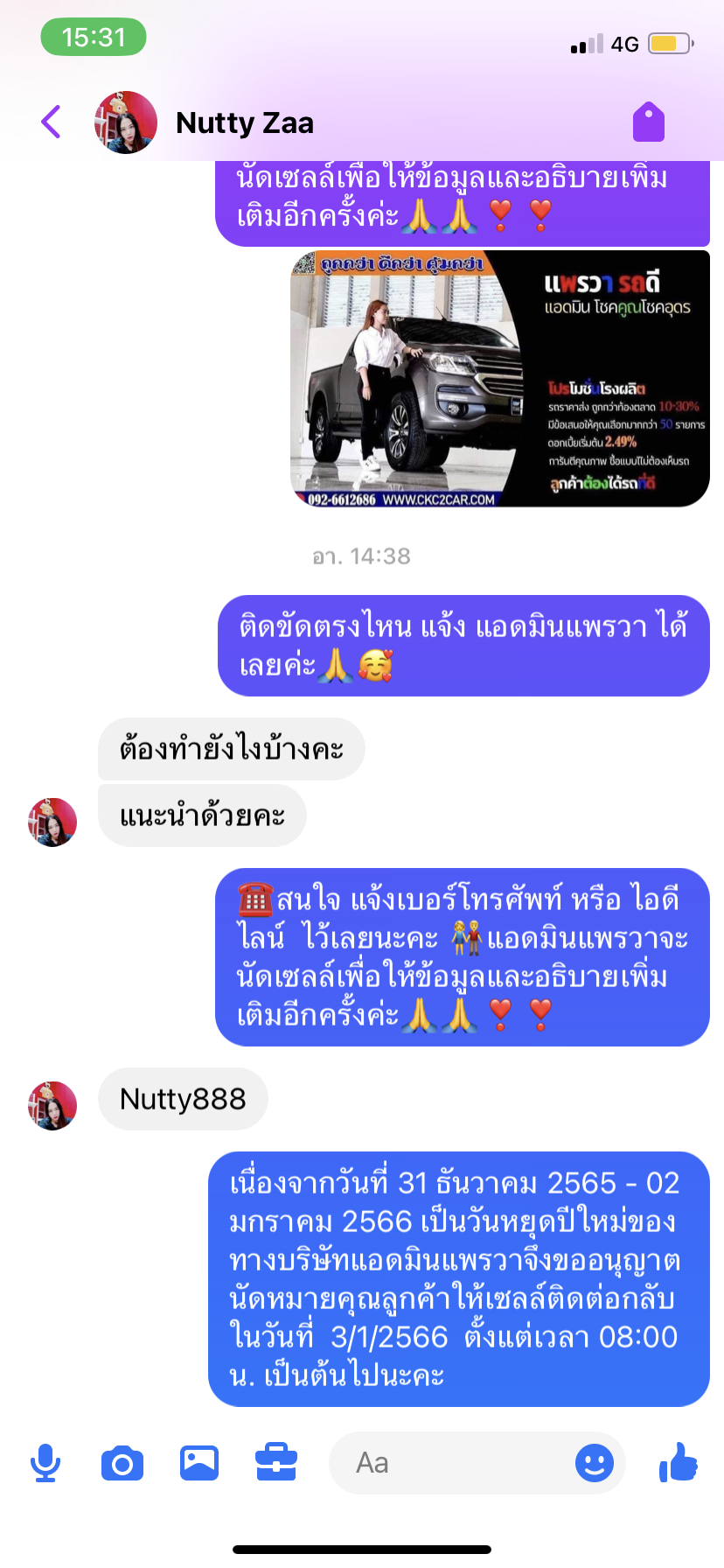Go back to the conversation list
This screenshot has width=724, height=1568.
[52, 122]
